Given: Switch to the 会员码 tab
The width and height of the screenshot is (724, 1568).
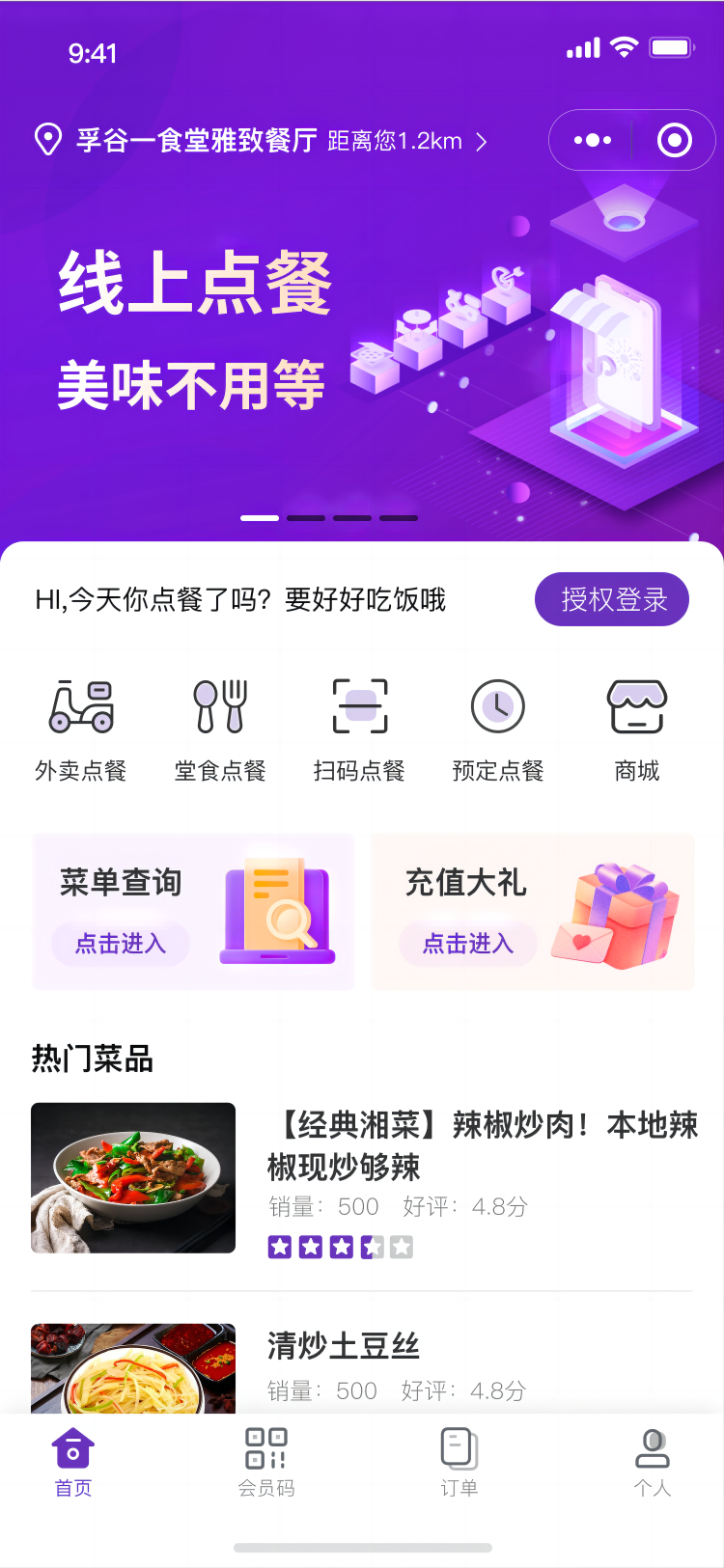Looking at the screenshot, I should tap(266, 1462).
